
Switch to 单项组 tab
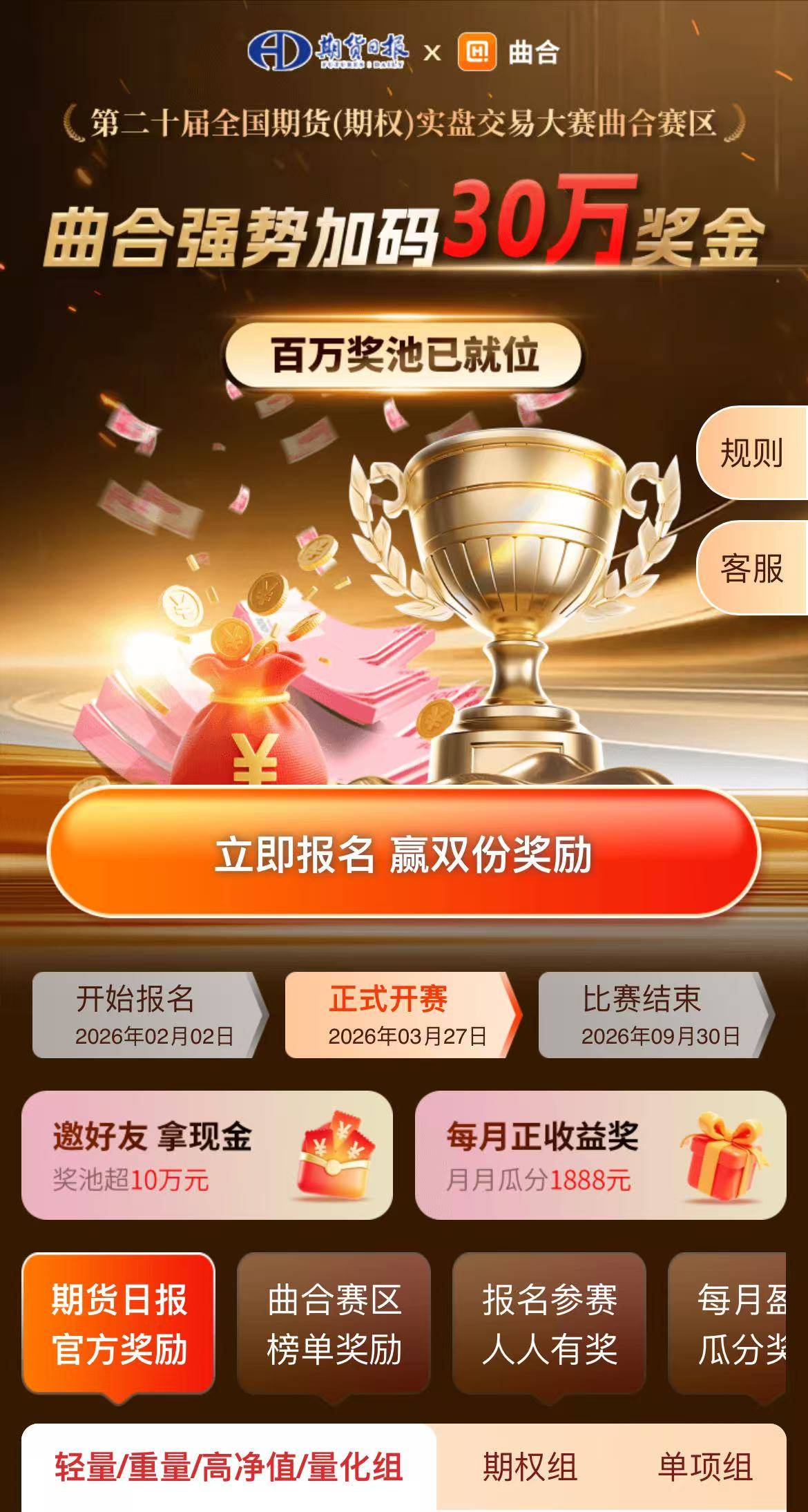[704, 1467]
